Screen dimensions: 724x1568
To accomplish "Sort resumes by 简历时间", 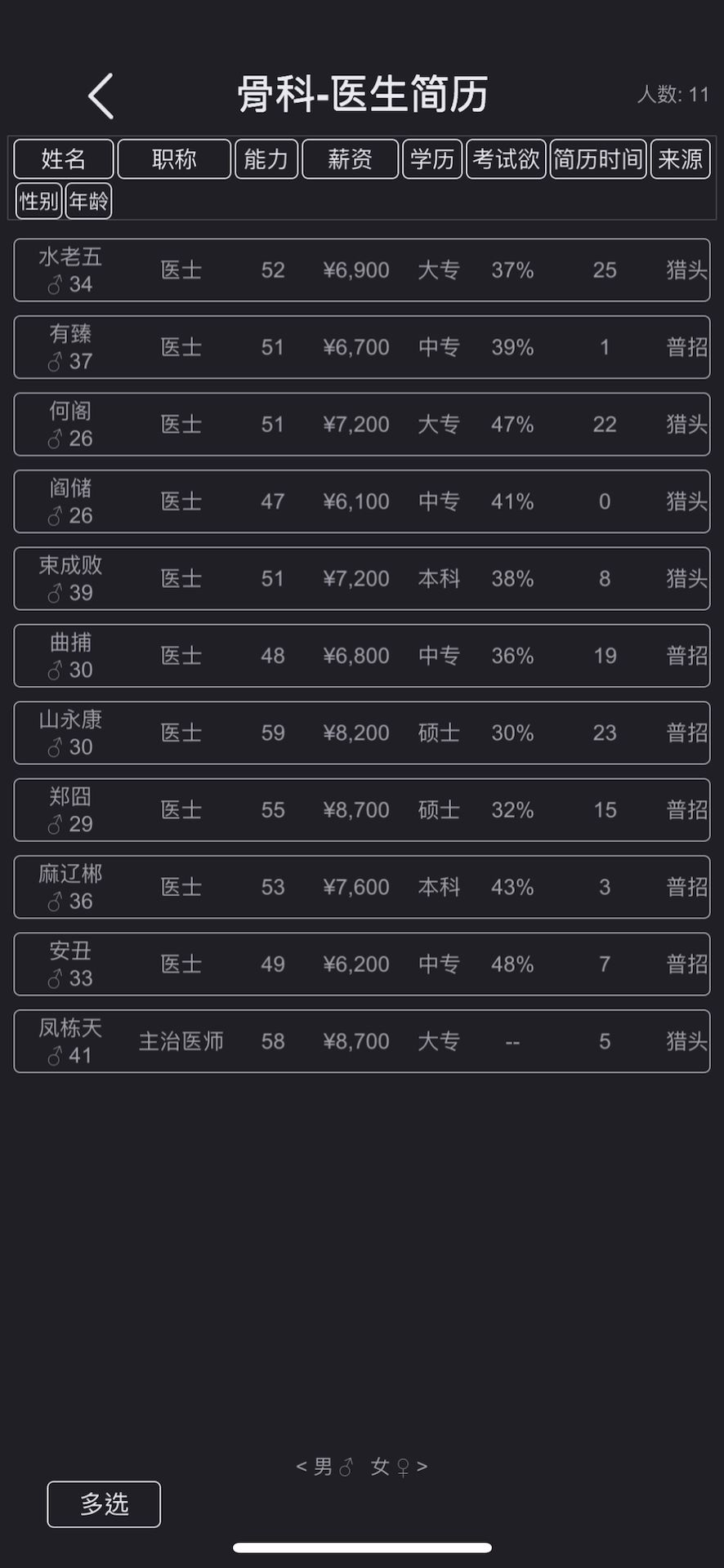I will tap(598, 158).
